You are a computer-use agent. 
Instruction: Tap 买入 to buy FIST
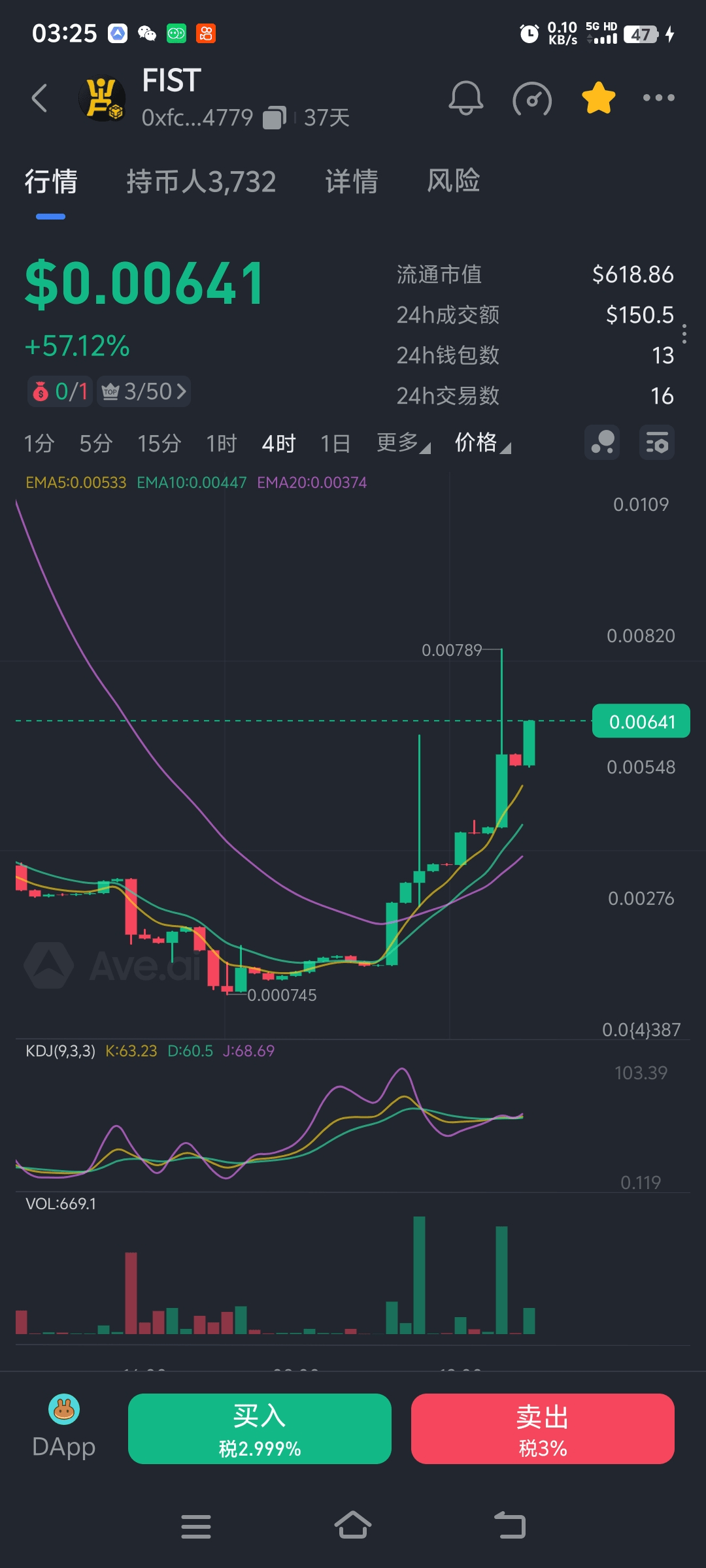260,1429
